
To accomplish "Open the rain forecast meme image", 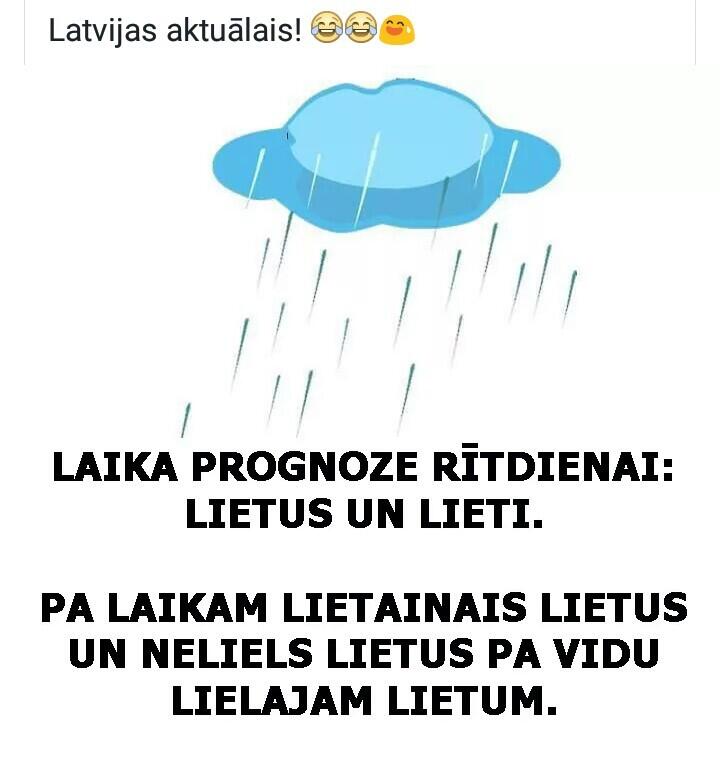I will pyautogui.click(x=360, y=400).
